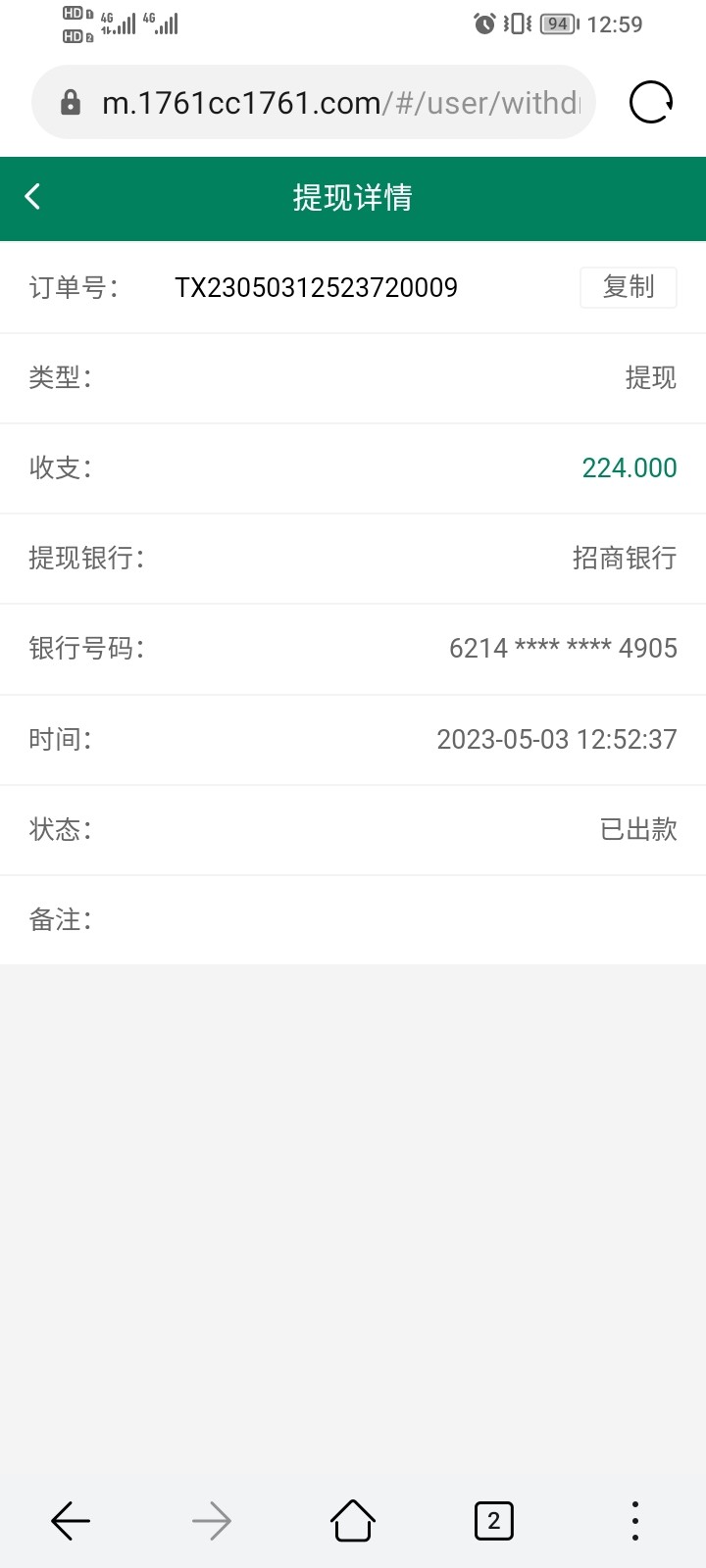Tap the back arrow in the green header
This screenshot has height=1568, width=706.
[x=32, y=197]
